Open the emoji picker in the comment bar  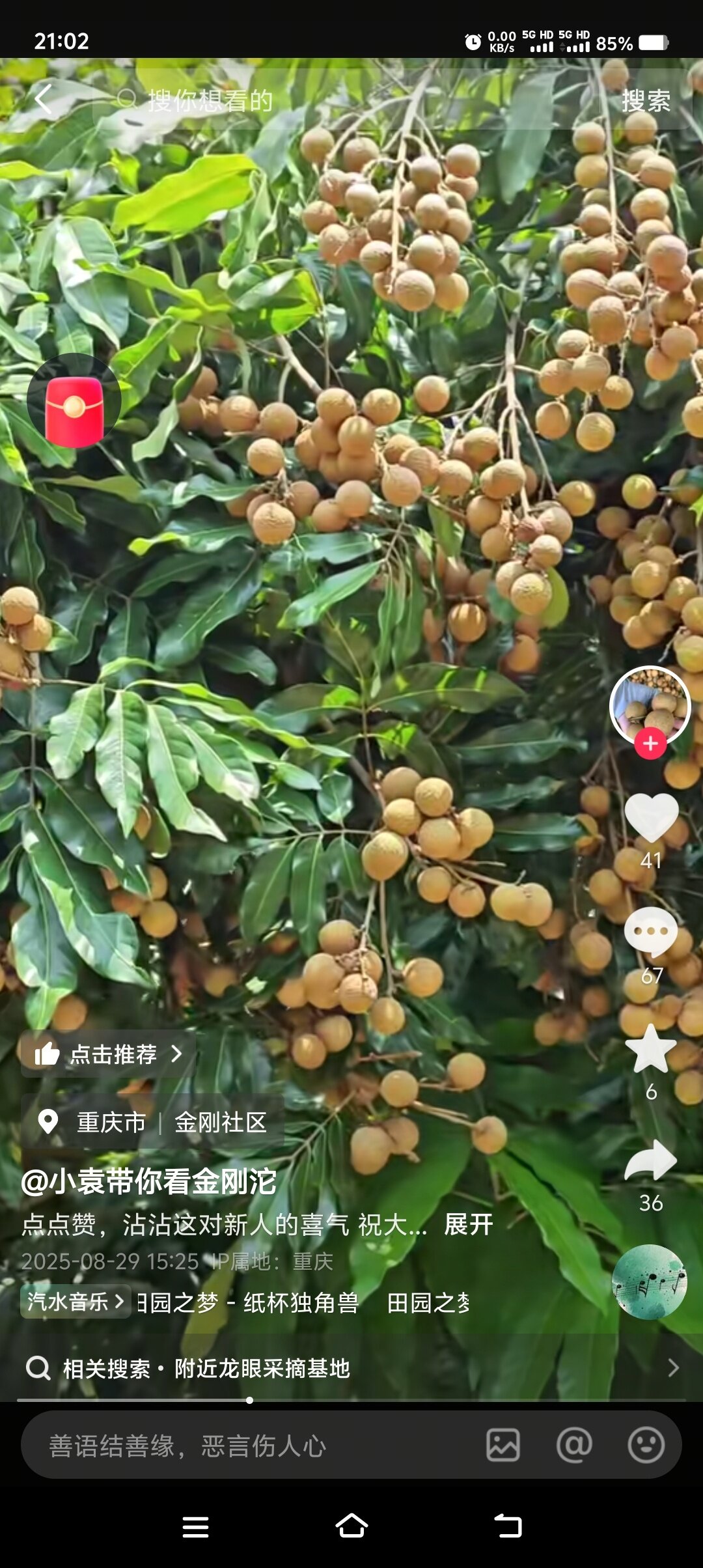[x=646, y=1446]
